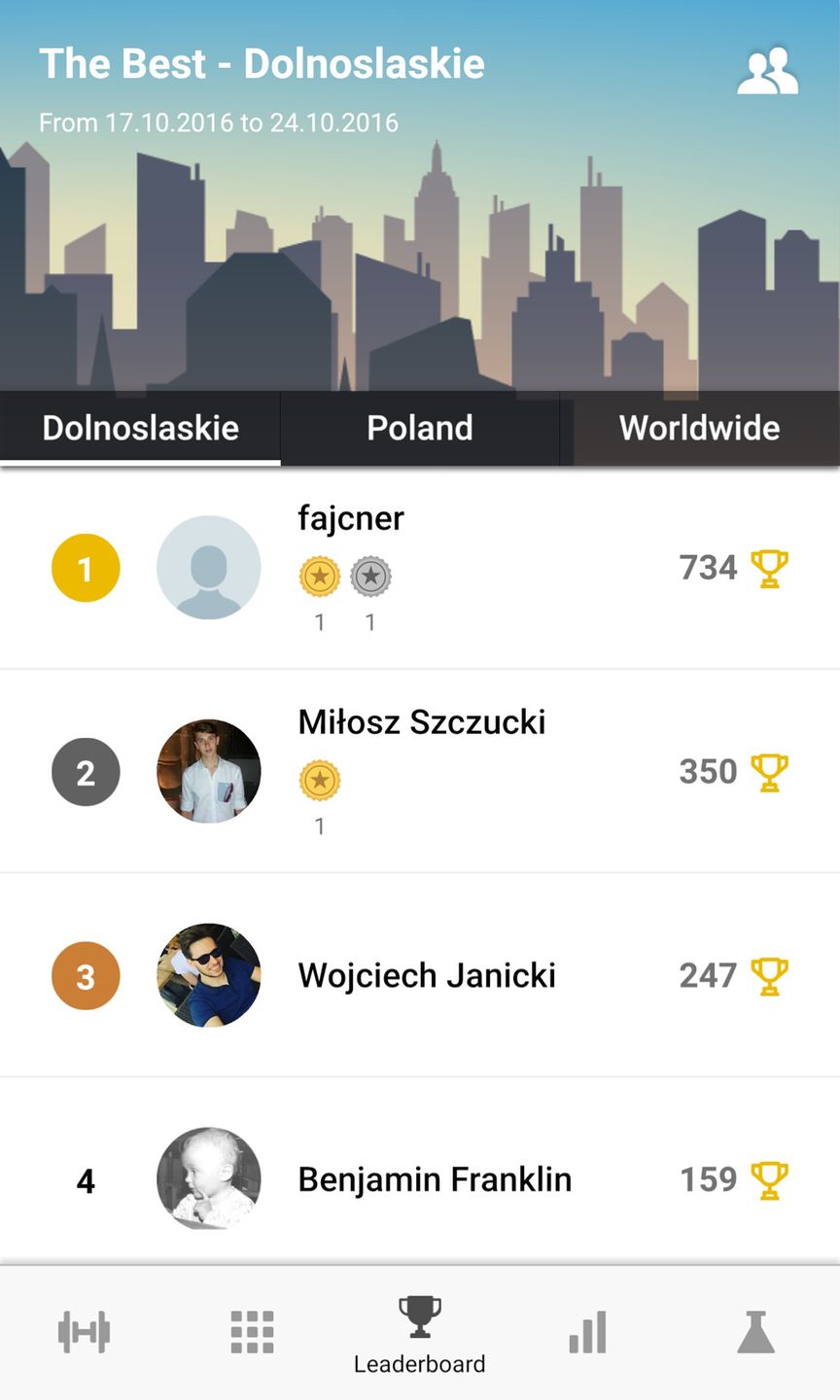Go to the workout dumbbell tab
The height and width of the screenshot is (1400, 840).
tap(84, 1332)
